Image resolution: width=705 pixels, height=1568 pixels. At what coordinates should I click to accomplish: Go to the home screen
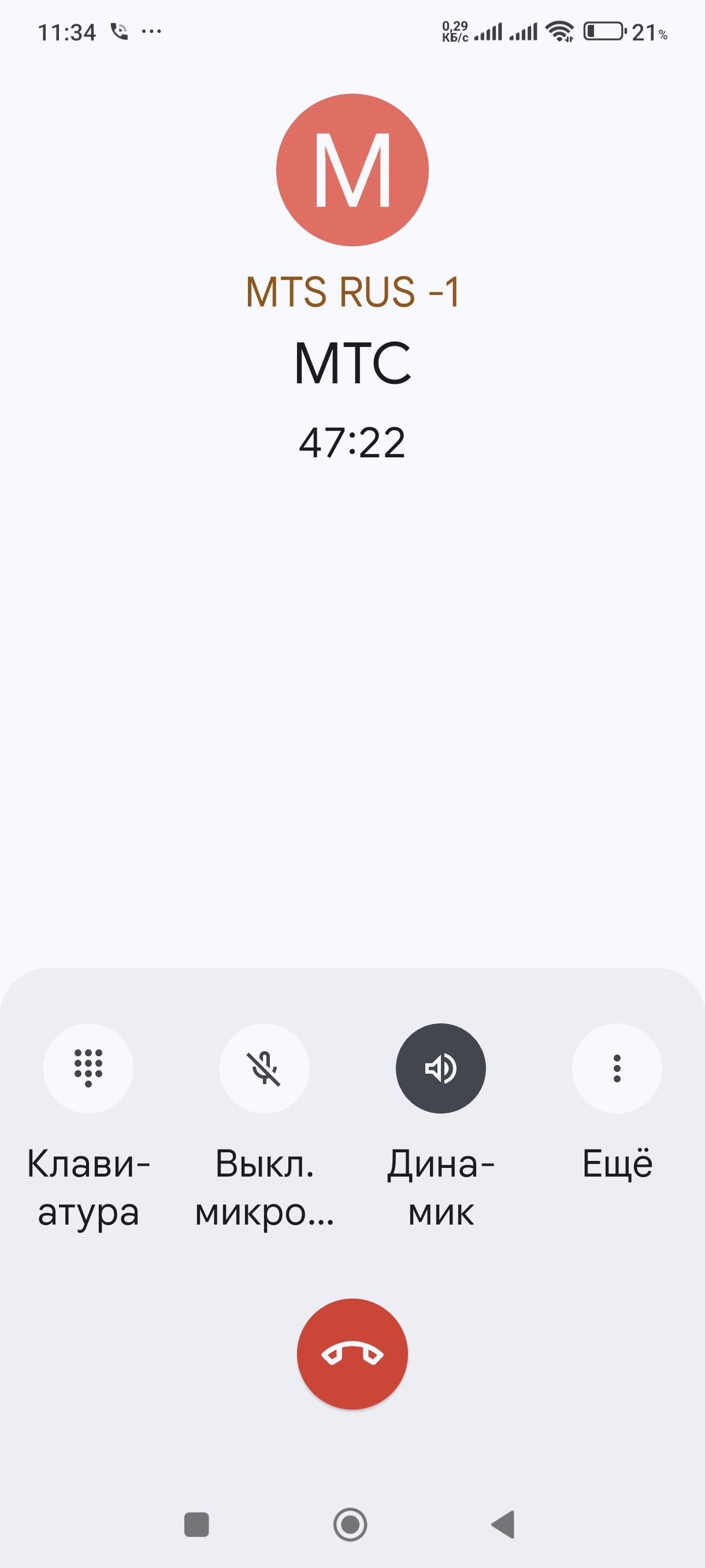coord(350,1524)
